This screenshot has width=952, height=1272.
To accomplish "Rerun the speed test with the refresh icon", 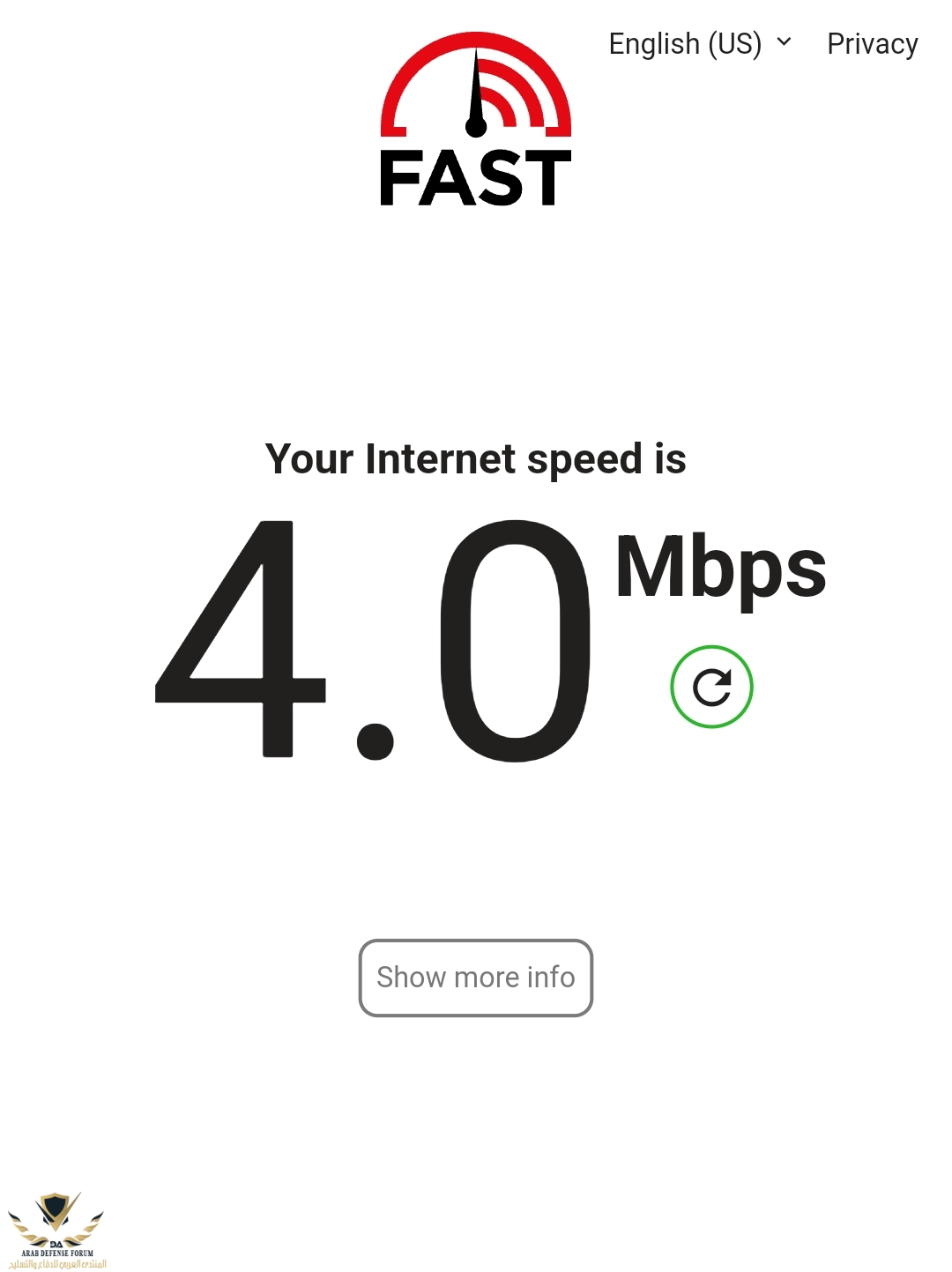I will (711, 687).
